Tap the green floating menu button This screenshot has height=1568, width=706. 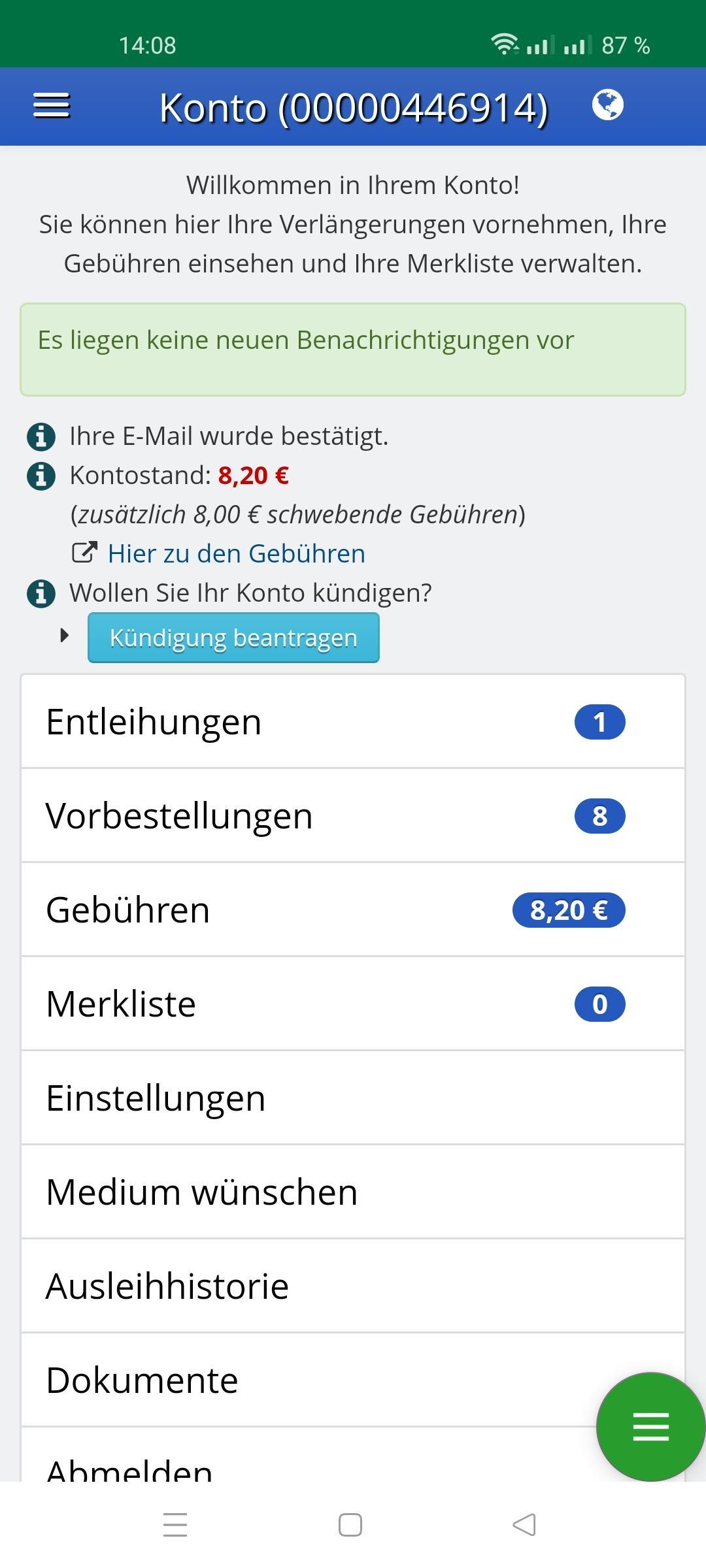point(650,1426)
